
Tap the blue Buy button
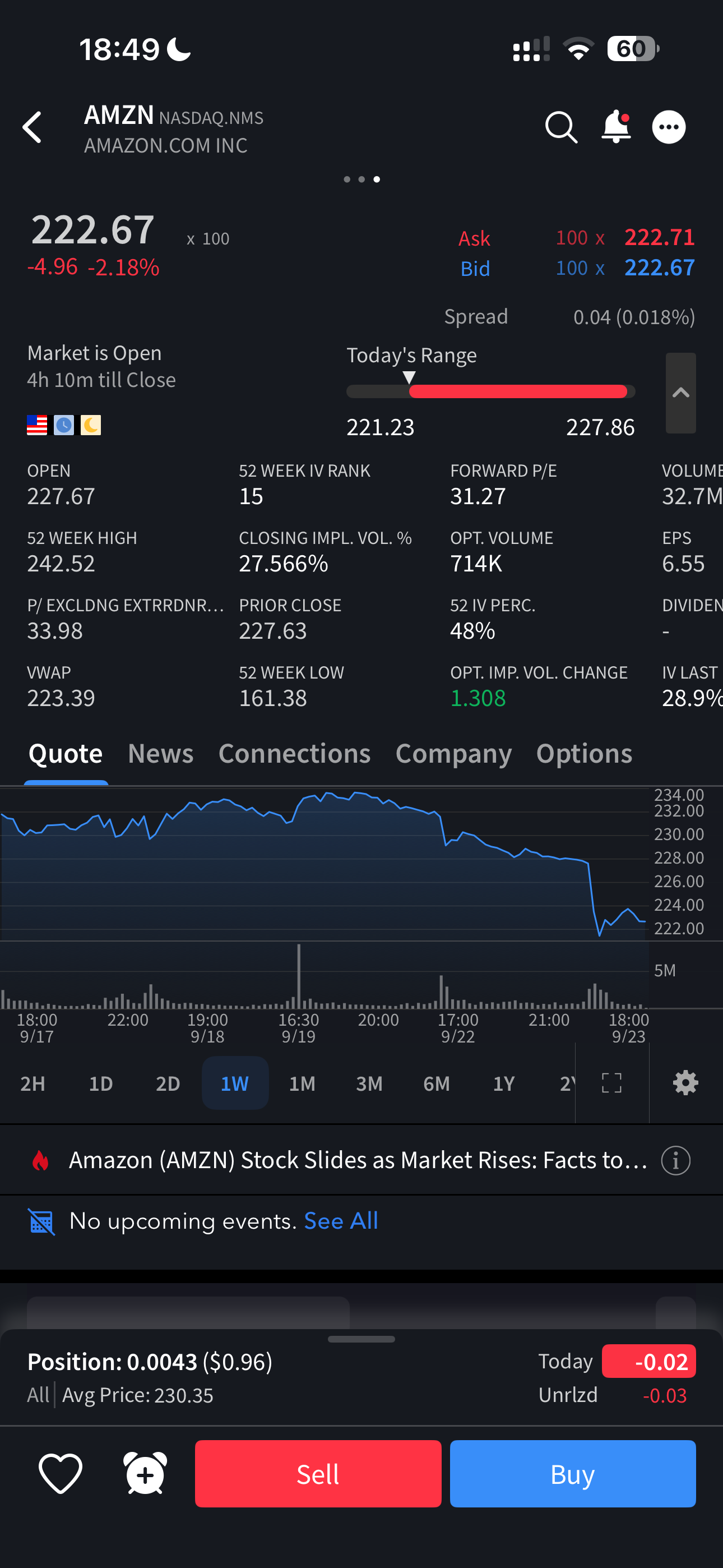point(572,1474)
